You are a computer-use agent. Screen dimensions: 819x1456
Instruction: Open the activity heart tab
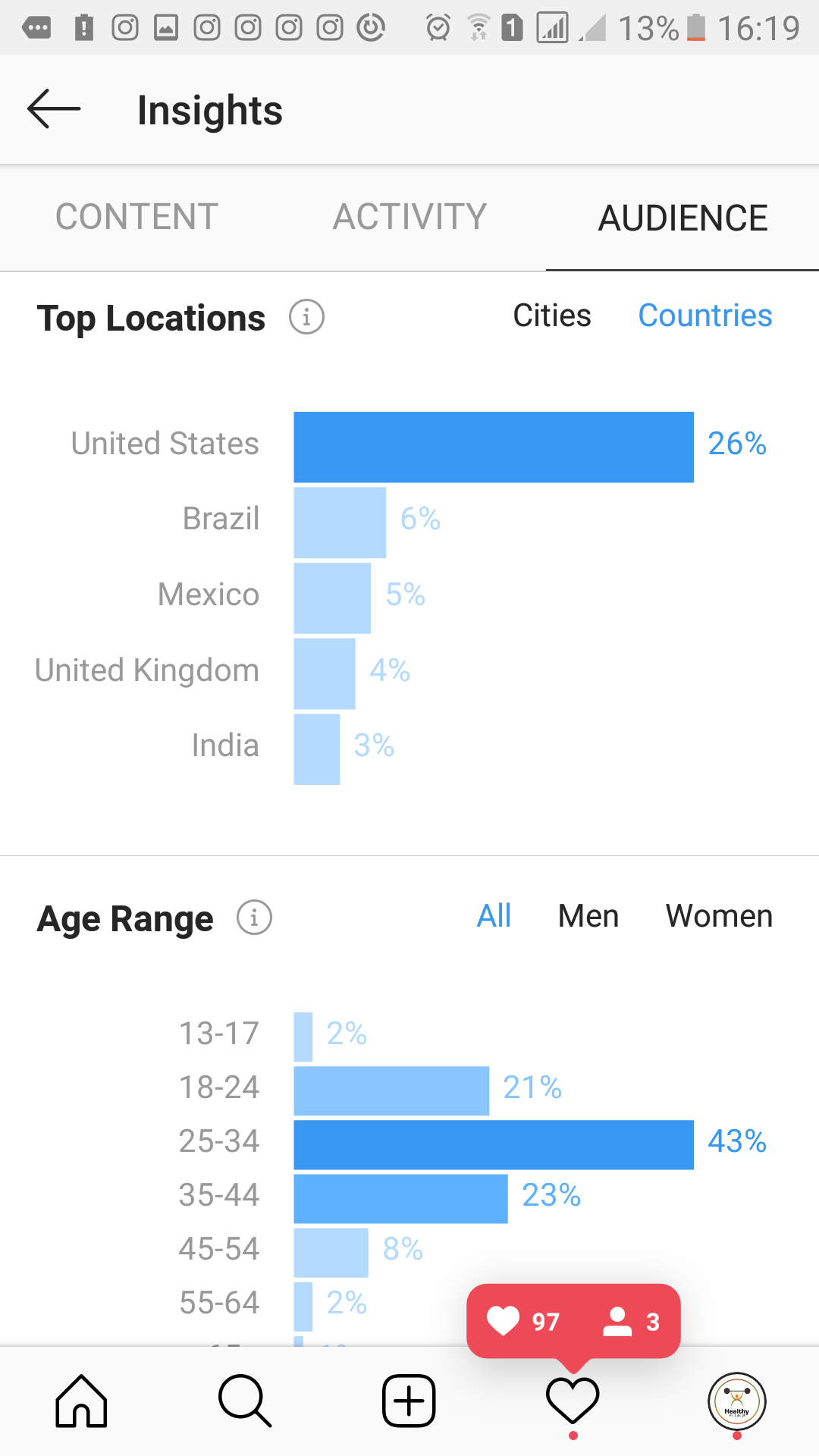[x=573, y=1401]
